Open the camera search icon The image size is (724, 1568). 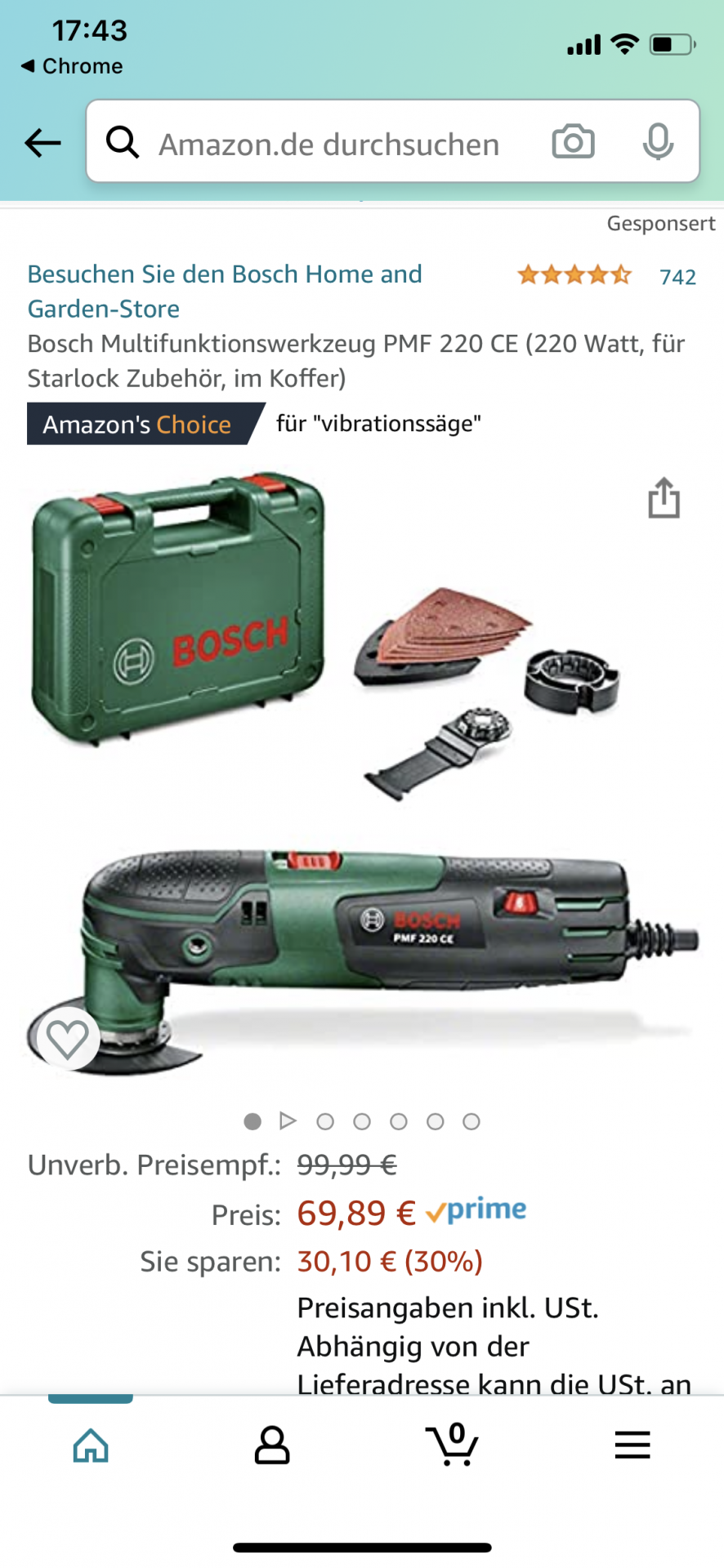(574, 142)
